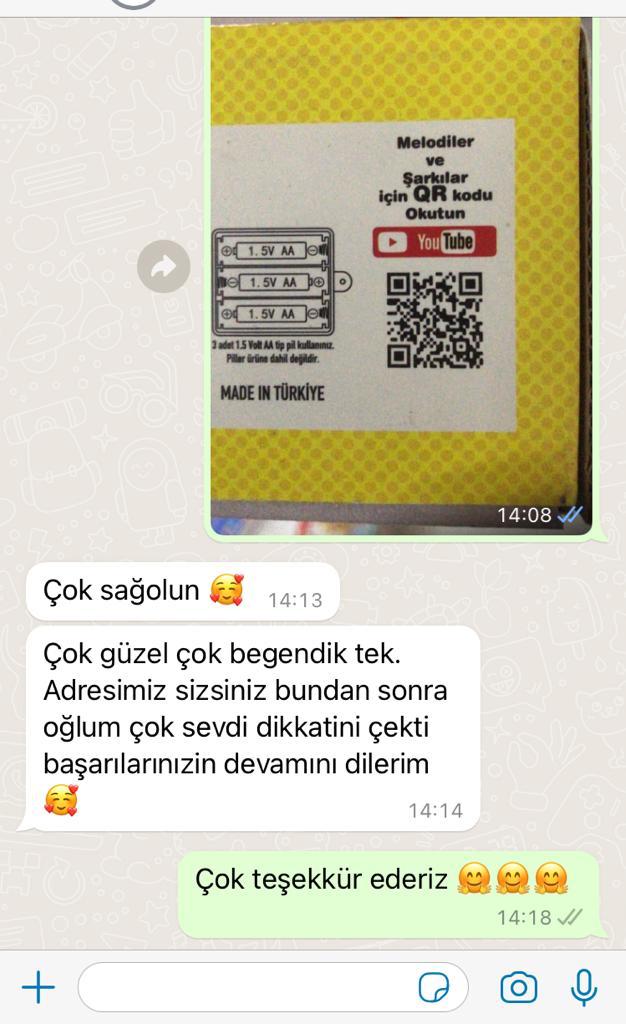Open the sticker picker
The width and height of the screenshot is (626, 1024).
pyautogui.click(x=433, y=987)
